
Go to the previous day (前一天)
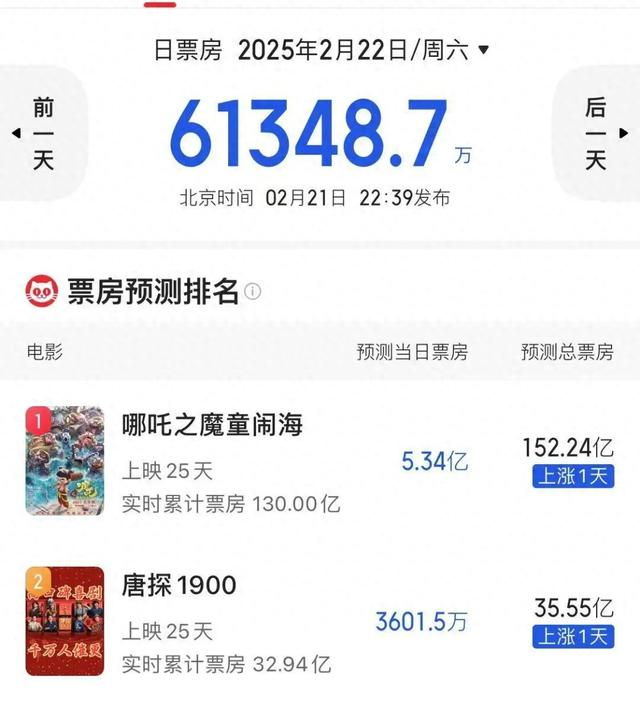38,133
